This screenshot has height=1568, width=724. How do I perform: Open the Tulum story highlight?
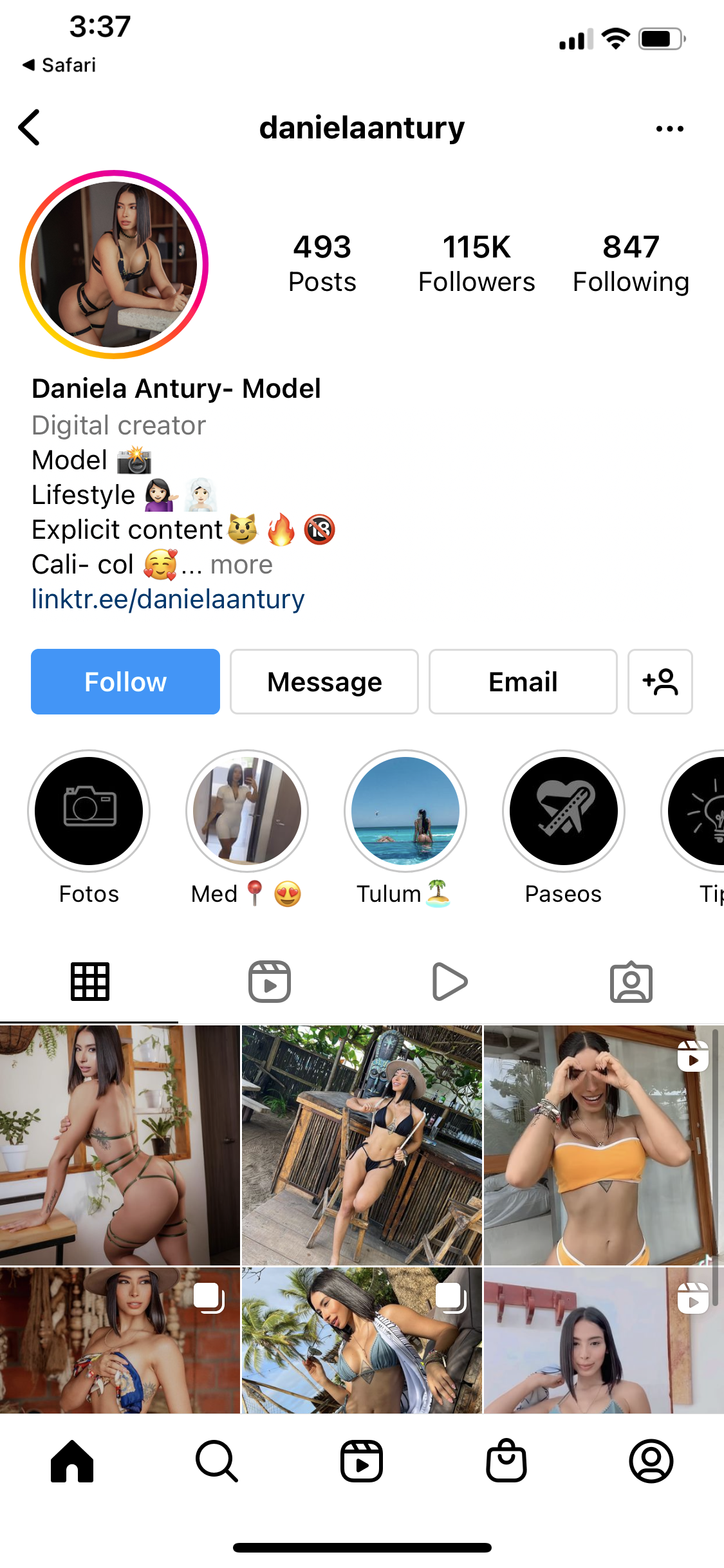tap(405, 810)
